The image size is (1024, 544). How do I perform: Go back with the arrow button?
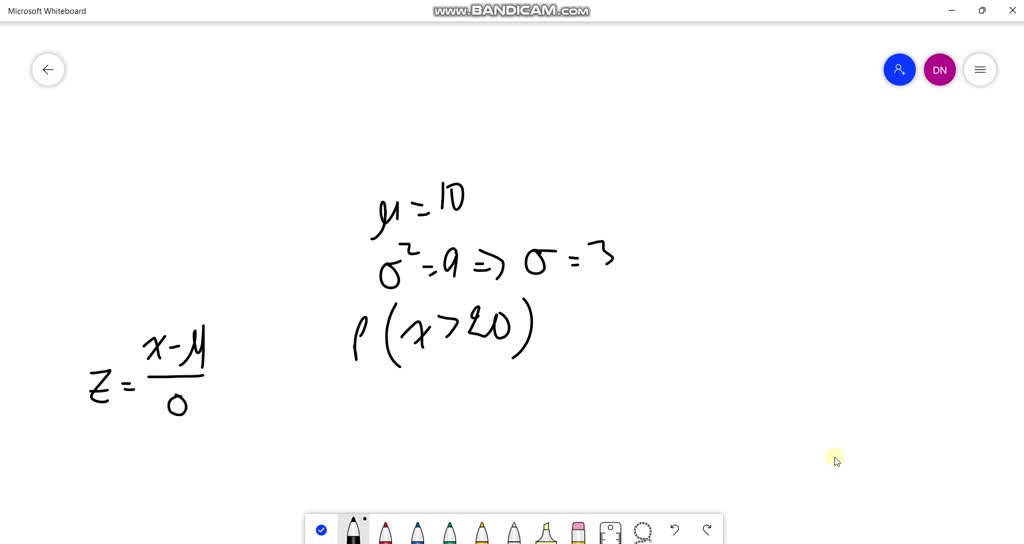tap(48, 70)
